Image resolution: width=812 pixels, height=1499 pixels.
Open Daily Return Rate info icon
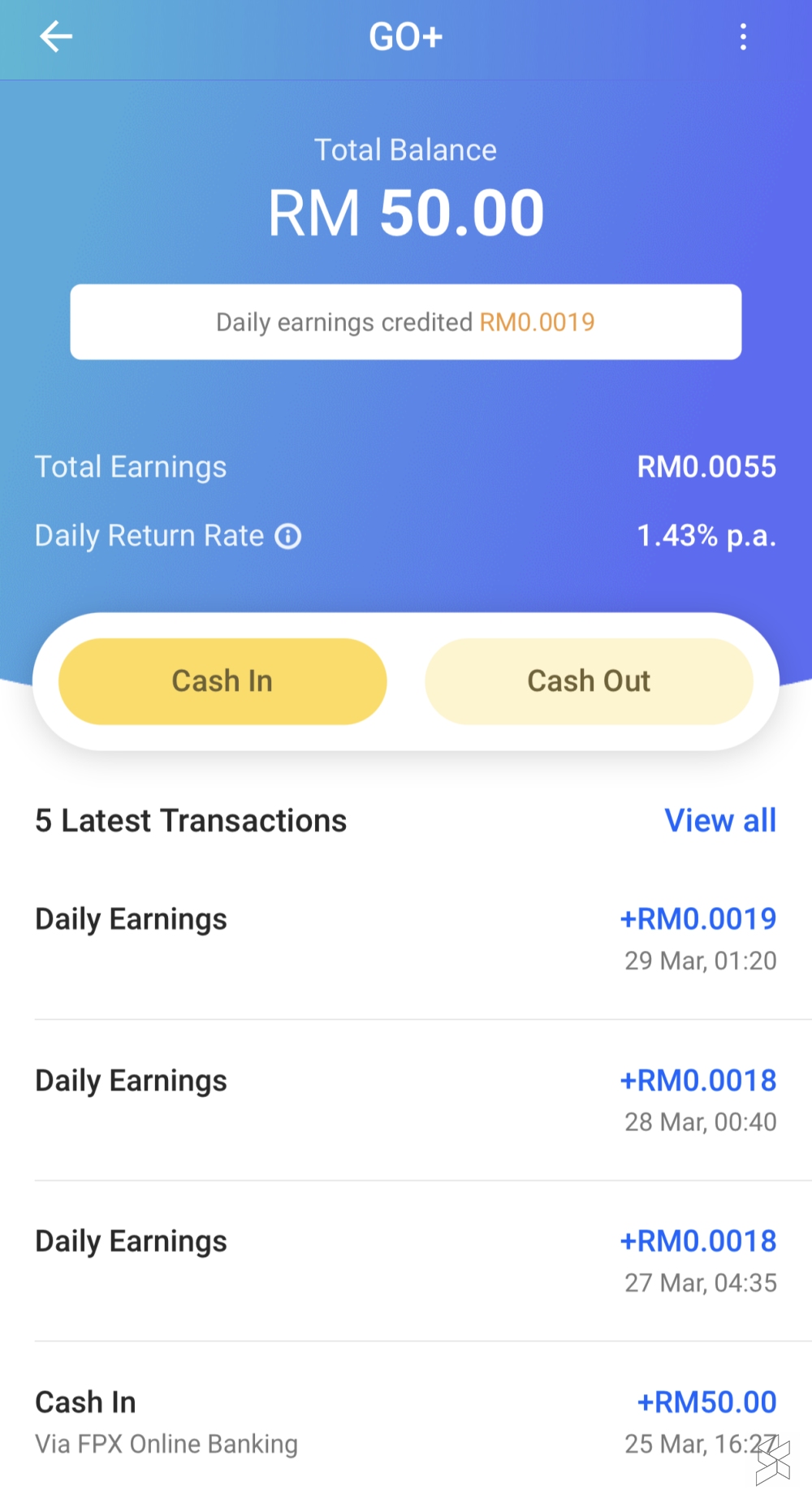click(288, 537)
